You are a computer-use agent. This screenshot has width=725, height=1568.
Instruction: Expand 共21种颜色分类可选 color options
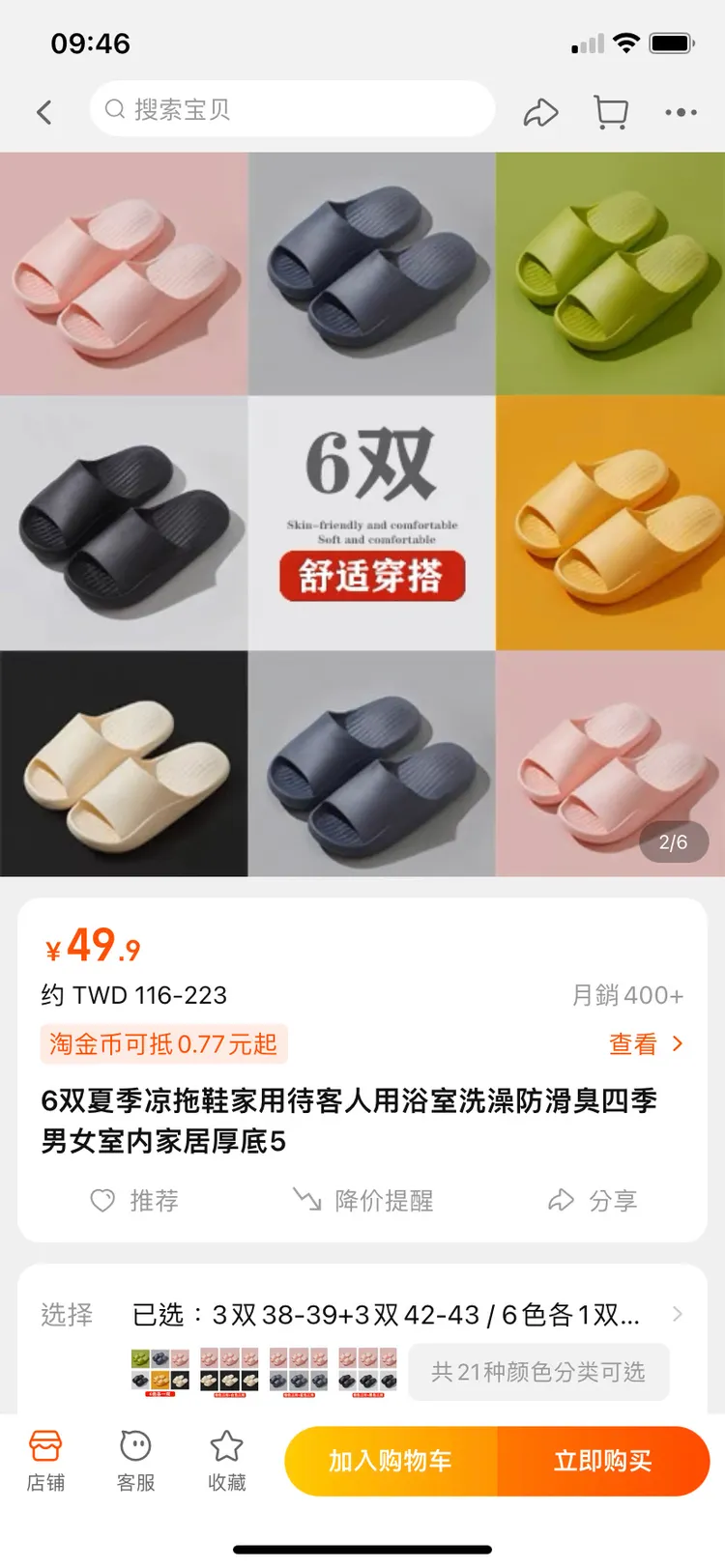click(x=538, y=1372)
